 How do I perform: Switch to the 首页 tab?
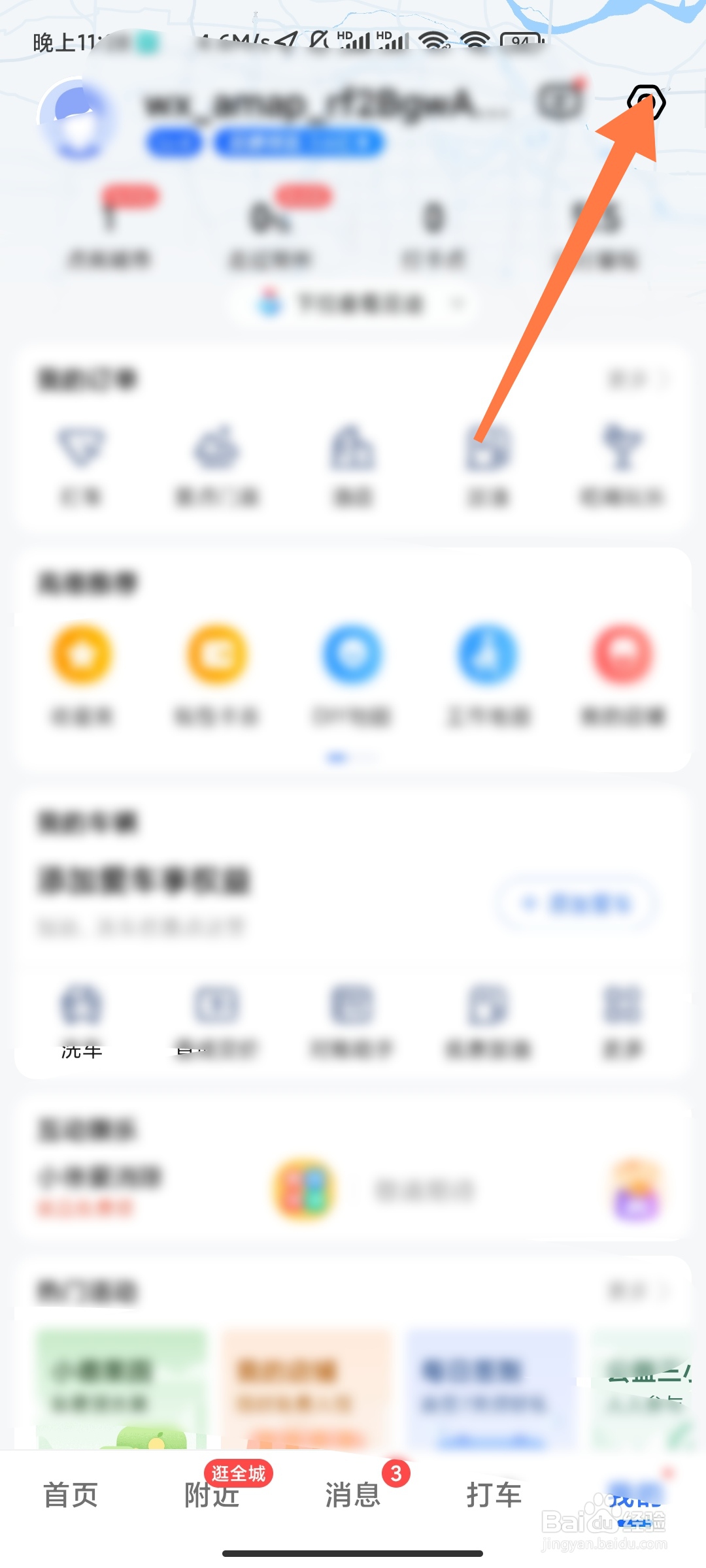71,1496
